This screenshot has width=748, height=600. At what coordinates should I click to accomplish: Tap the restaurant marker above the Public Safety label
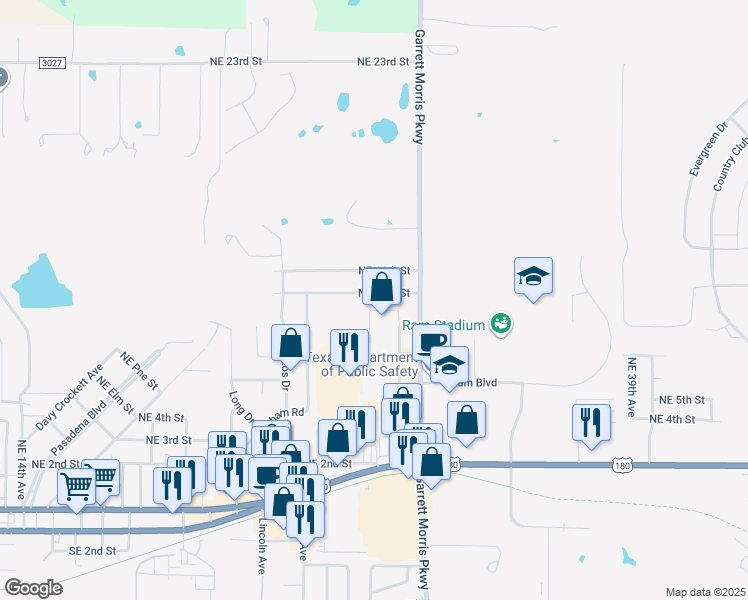349,347
